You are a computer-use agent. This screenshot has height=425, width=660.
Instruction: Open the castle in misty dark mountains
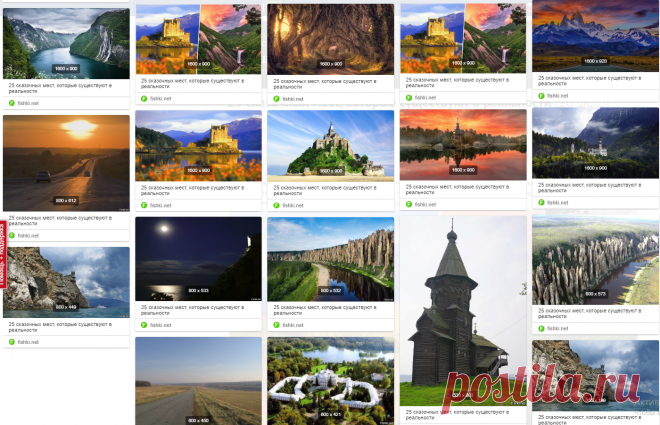[595, 143]
